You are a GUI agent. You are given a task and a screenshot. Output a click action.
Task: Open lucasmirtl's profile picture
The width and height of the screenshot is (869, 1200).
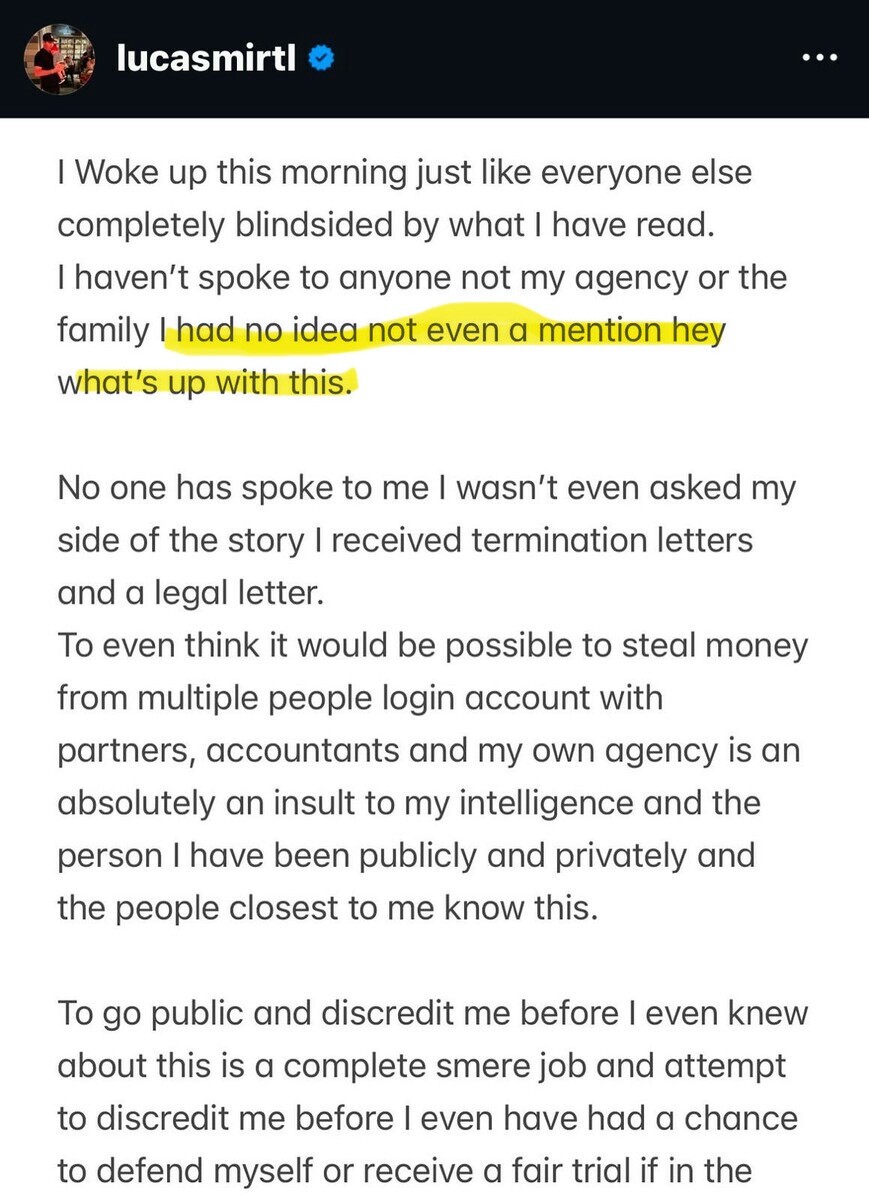point(58,59)
